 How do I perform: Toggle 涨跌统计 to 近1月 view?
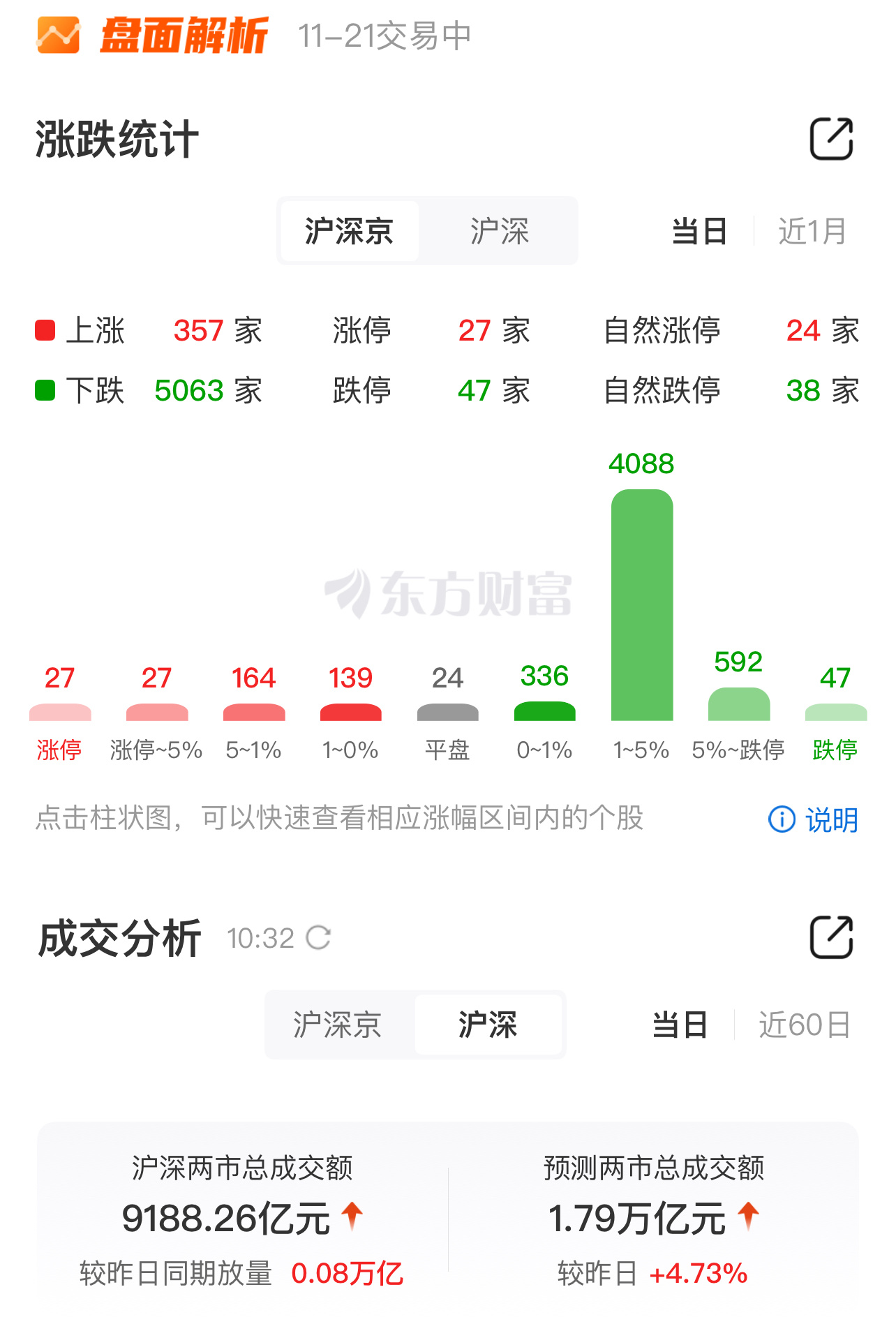coord(809,232)
